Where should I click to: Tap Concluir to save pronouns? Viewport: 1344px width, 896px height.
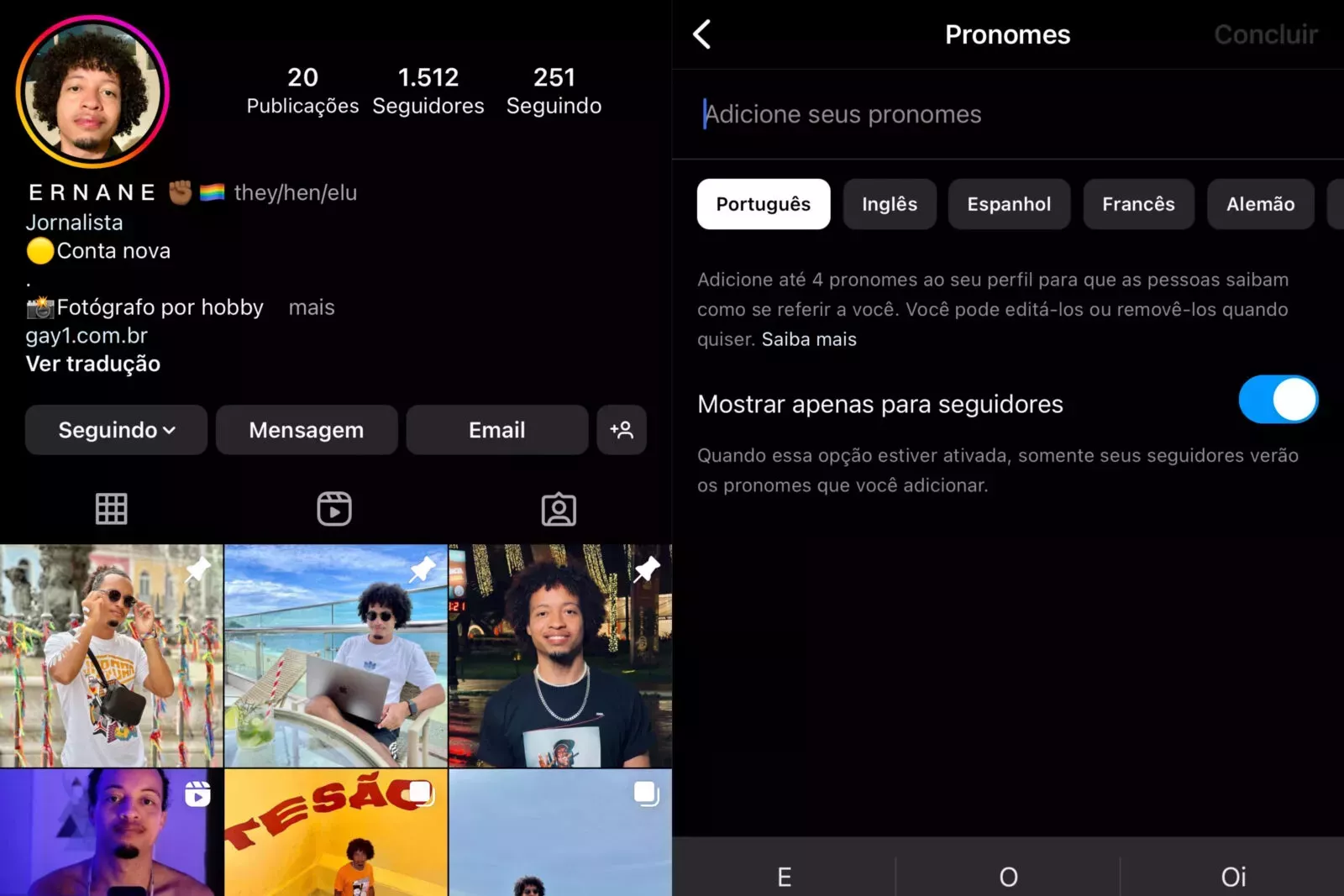(1265, 34)
